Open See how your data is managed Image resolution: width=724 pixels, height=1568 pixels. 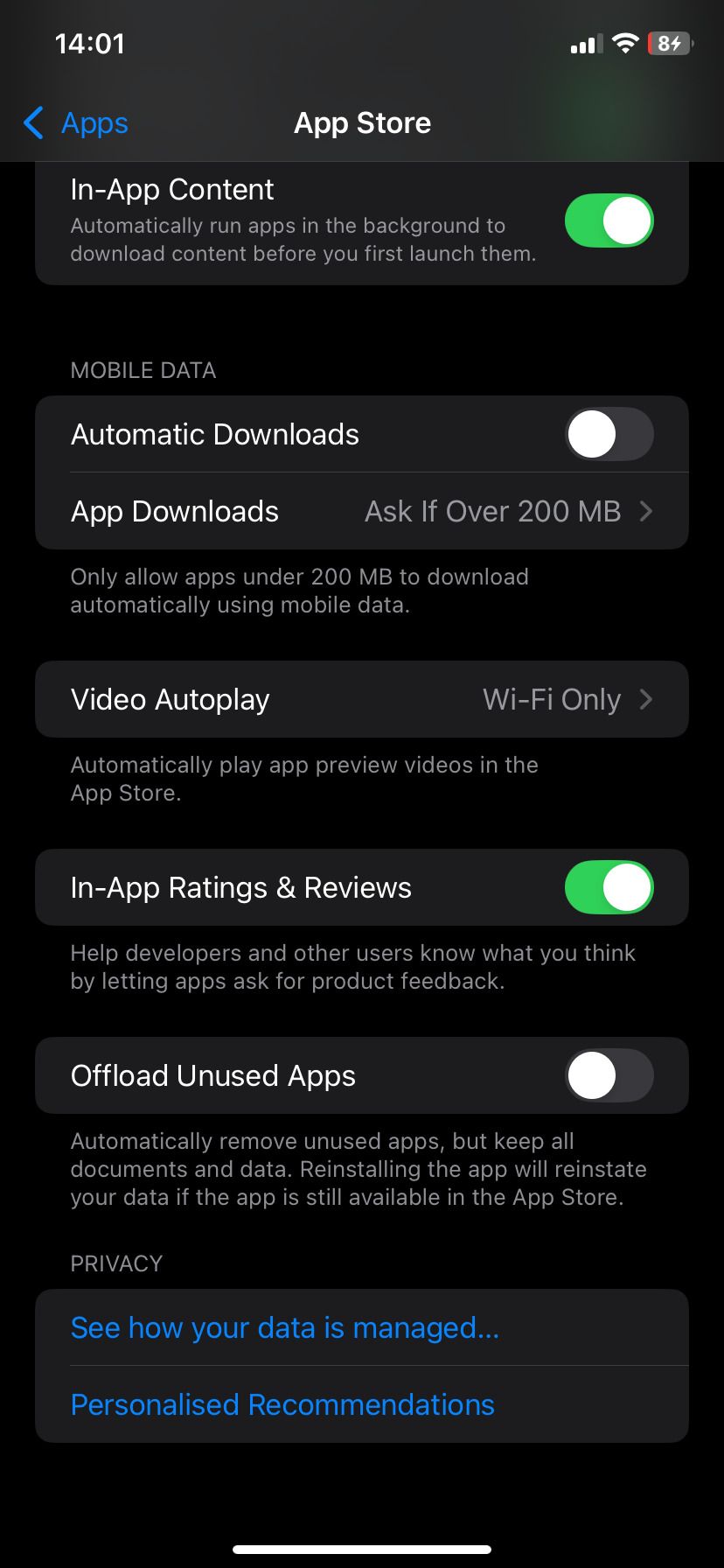pyautogui.click(x=285, y=1327)
